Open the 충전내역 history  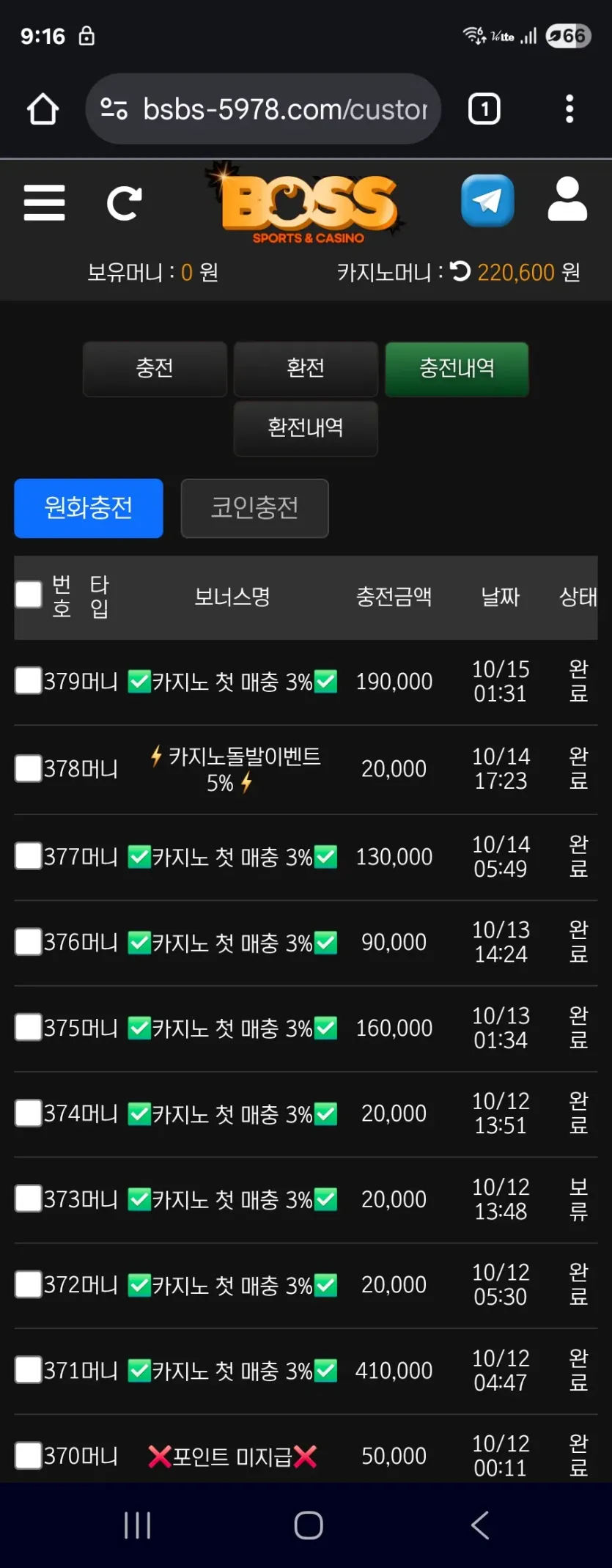(x=457, y=369)
